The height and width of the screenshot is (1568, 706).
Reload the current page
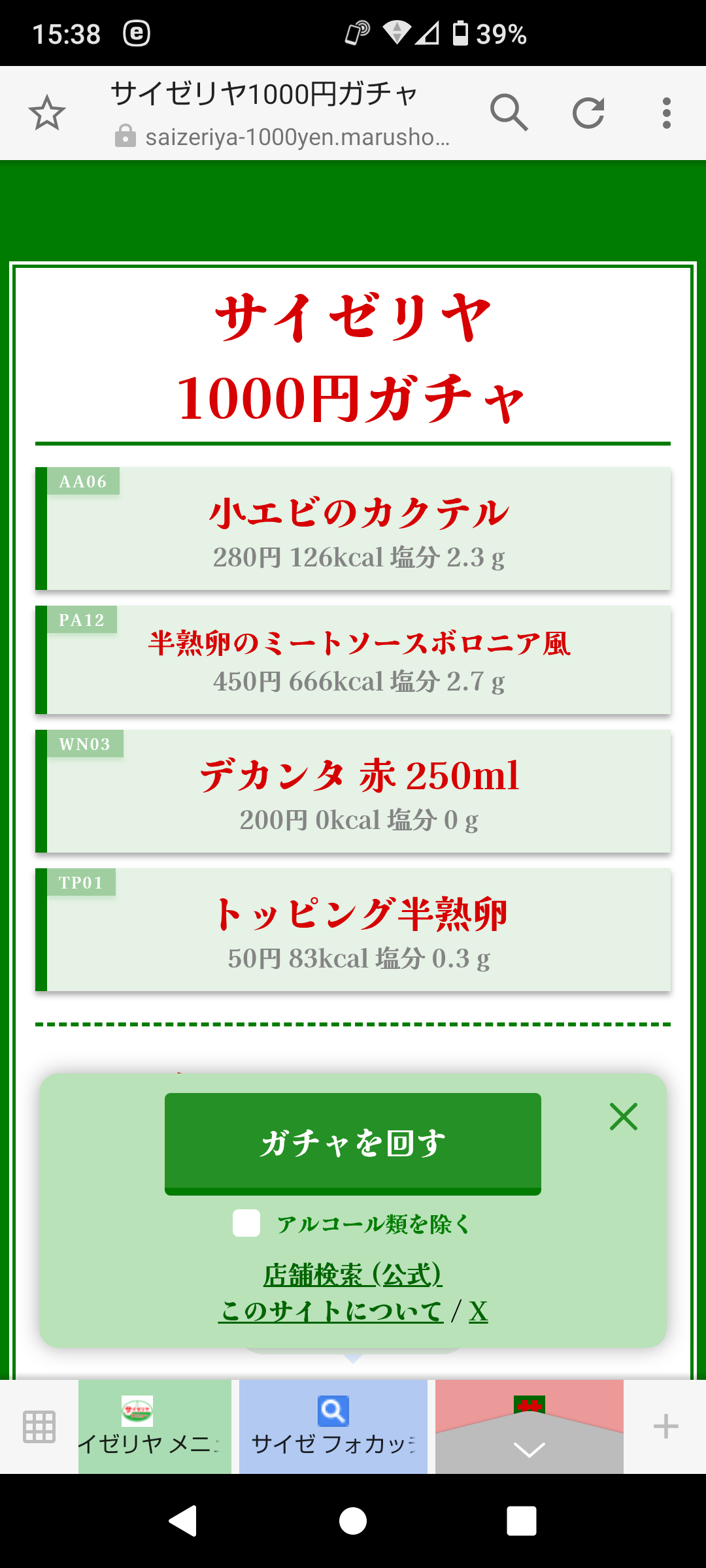tap(588, 113)
